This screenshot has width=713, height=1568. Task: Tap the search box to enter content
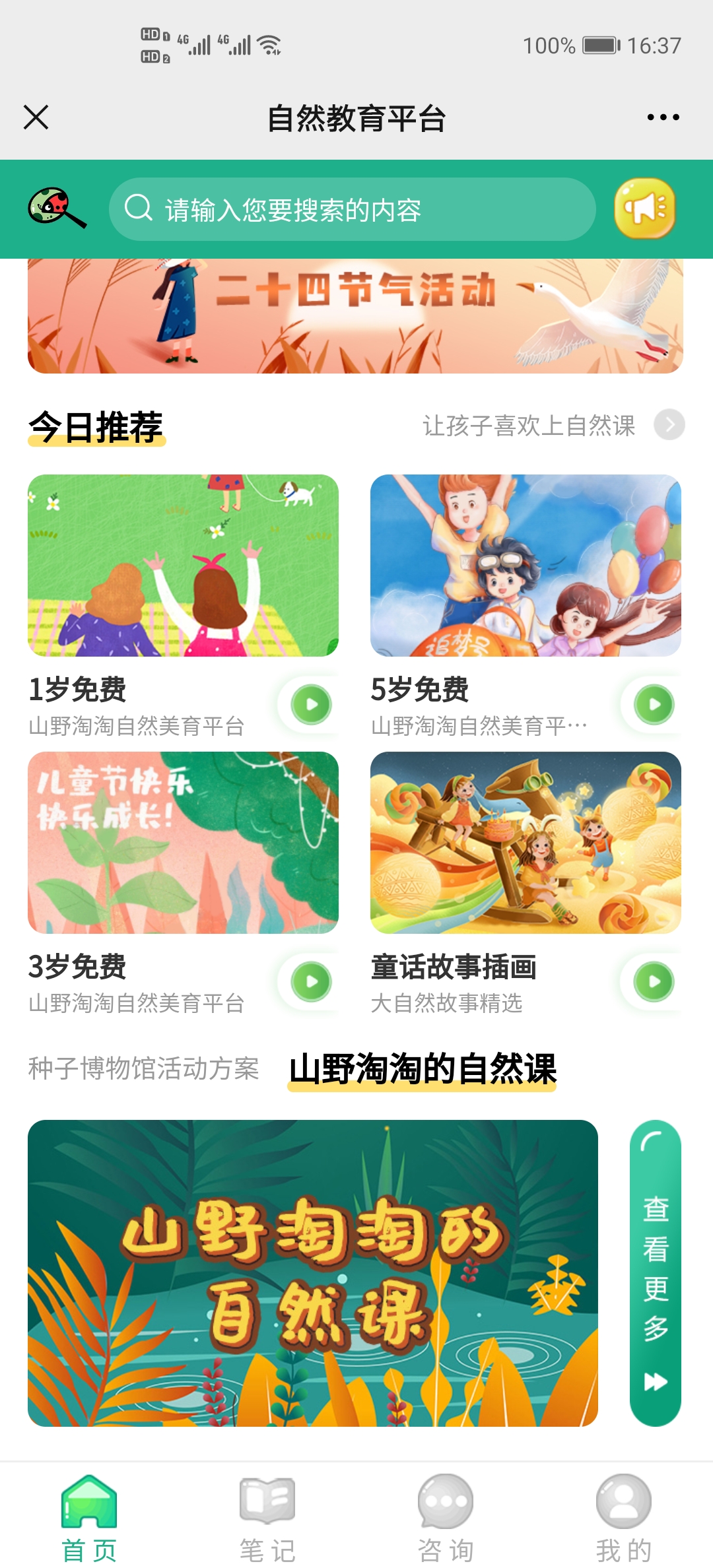352,210
